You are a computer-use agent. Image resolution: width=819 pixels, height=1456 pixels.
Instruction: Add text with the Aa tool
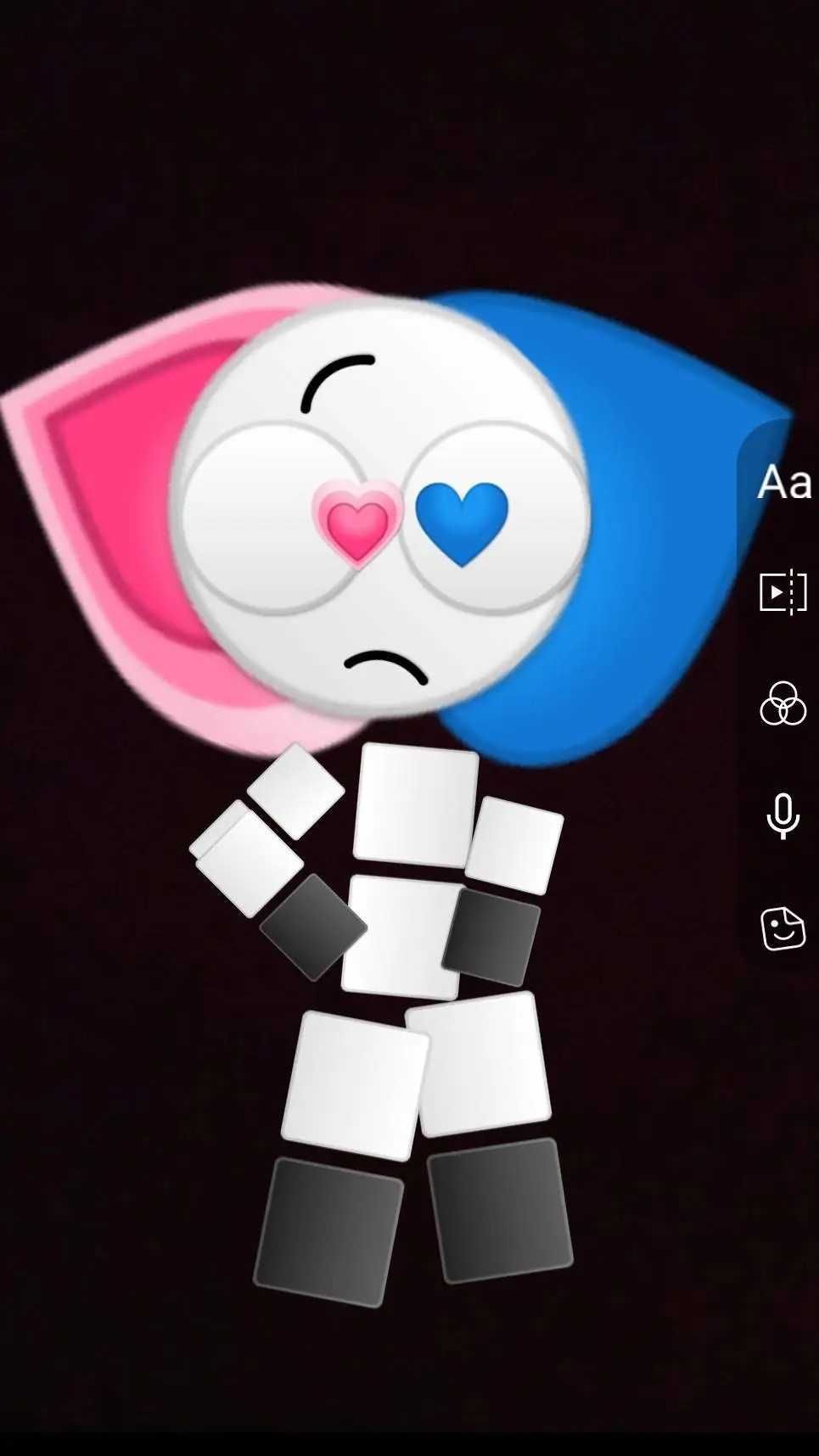tap(783, 482)
